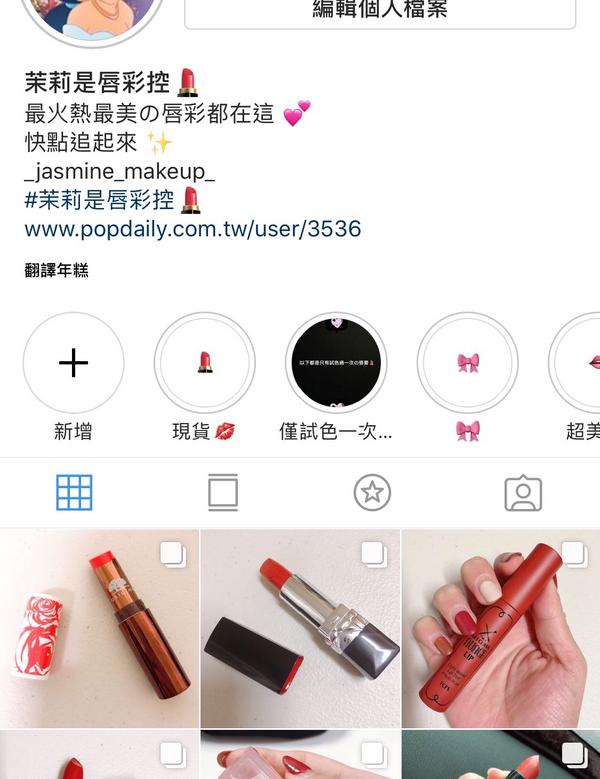Switch to the tagged photos tab
The height and width of the screenshot is (779, 600).
click(523, 492)
